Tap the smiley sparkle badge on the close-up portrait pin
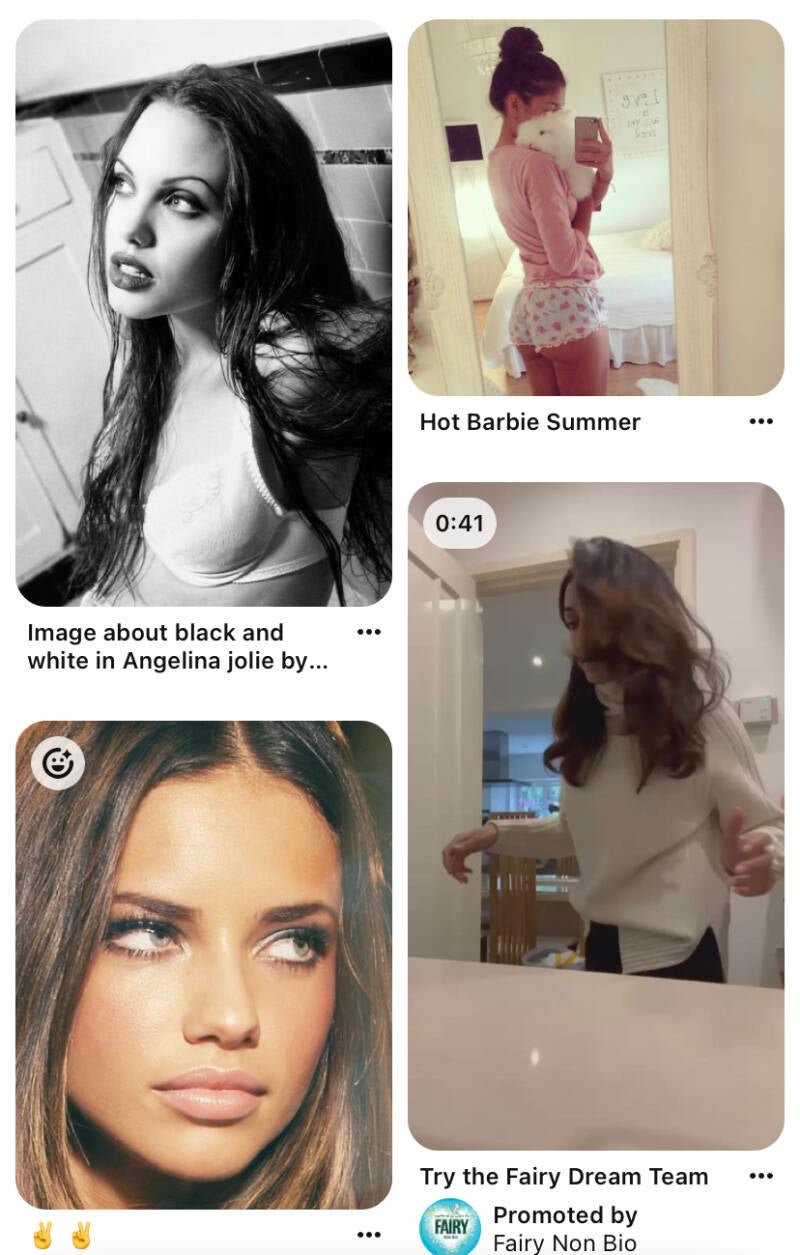Screen dimensions: 800x1255 58,764
